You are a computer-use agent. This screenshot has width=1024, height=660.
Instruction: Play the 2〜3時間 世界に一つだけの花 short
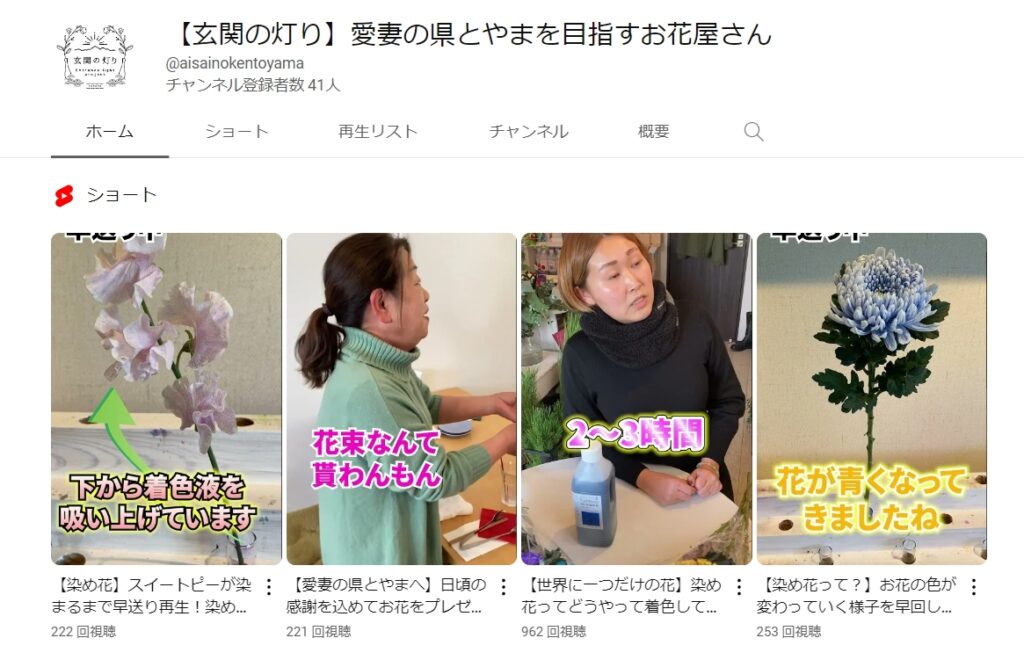pos(636,399)
